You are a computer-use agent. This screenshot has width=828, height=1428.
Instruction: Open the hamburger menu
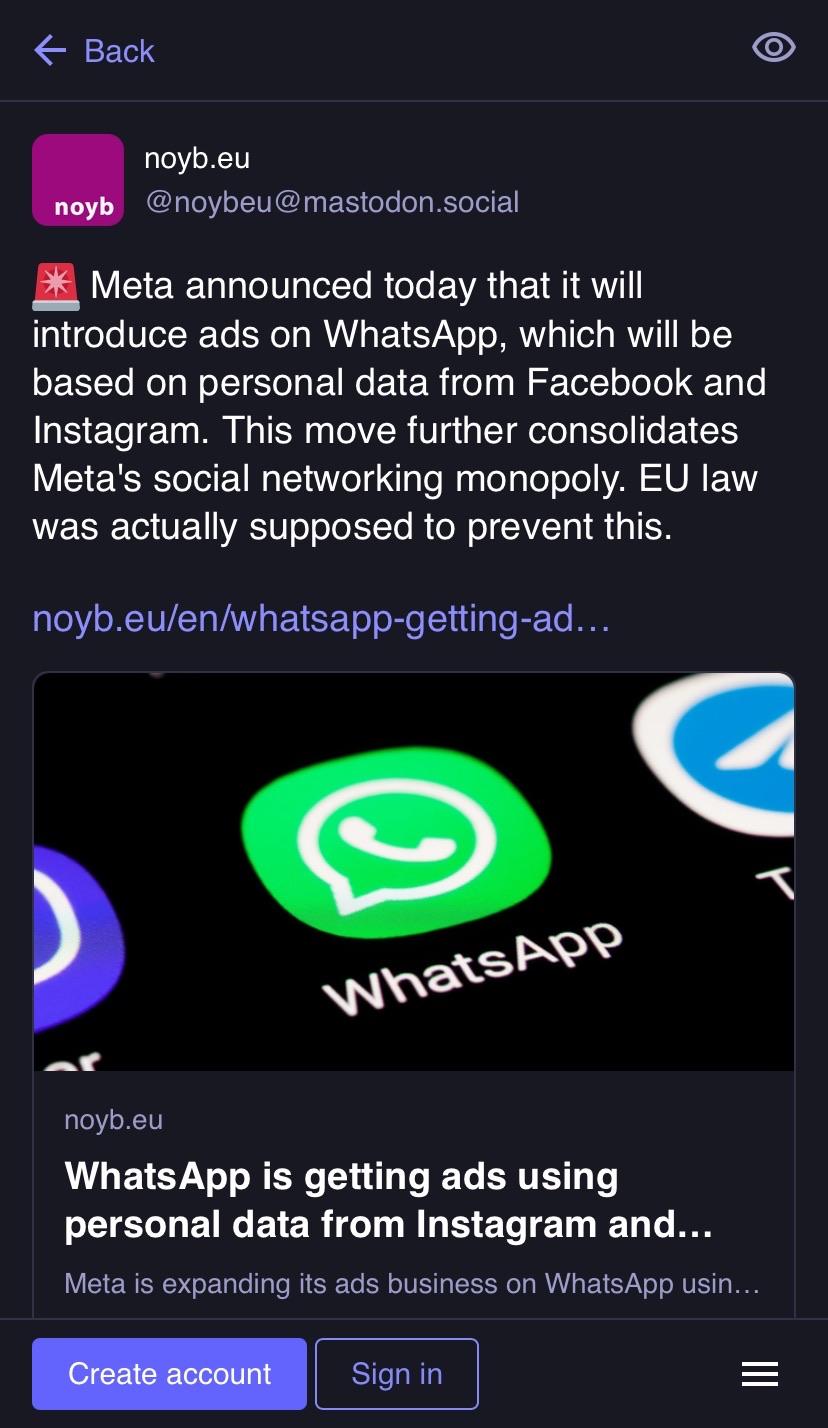pos(759,1374)
